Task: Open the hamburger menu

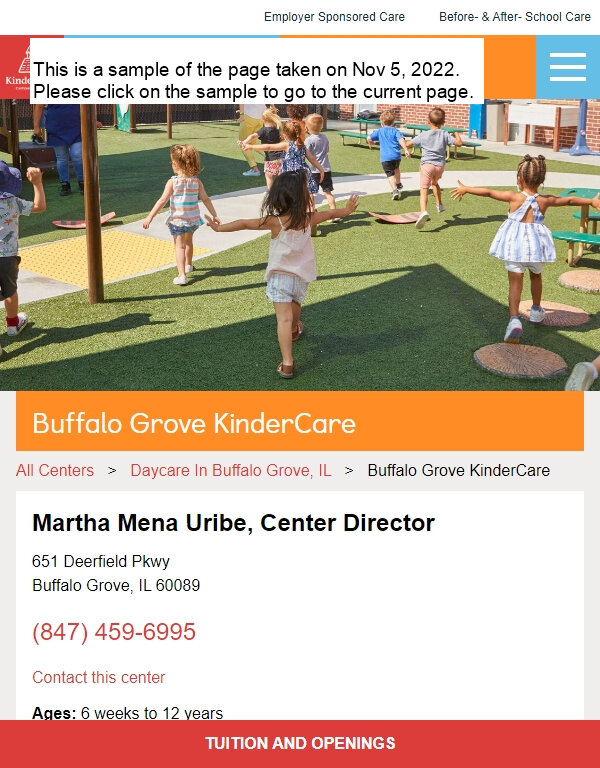Action: [567, 67]
